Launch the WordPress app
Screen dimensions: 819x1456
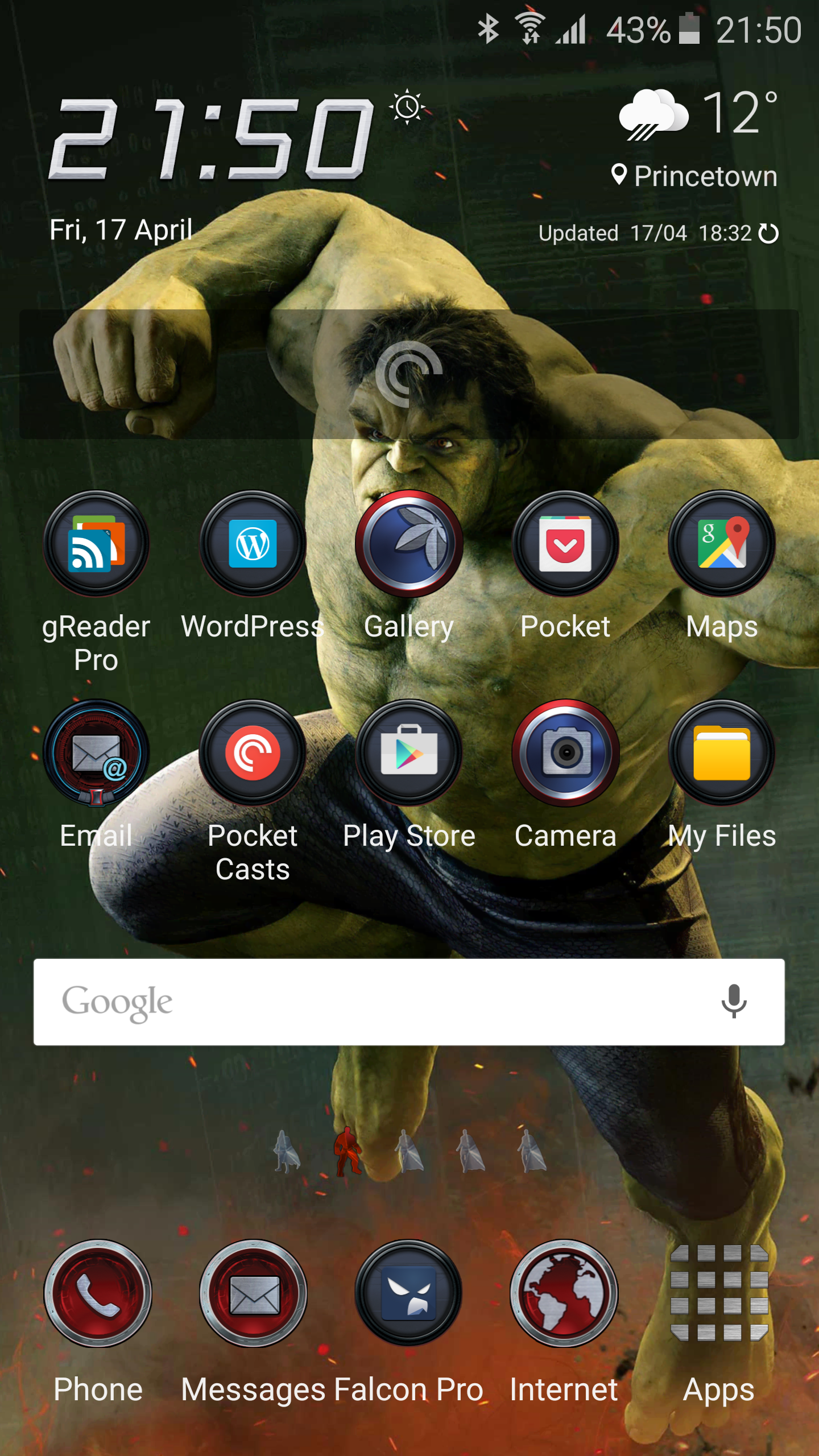point(253,544)
